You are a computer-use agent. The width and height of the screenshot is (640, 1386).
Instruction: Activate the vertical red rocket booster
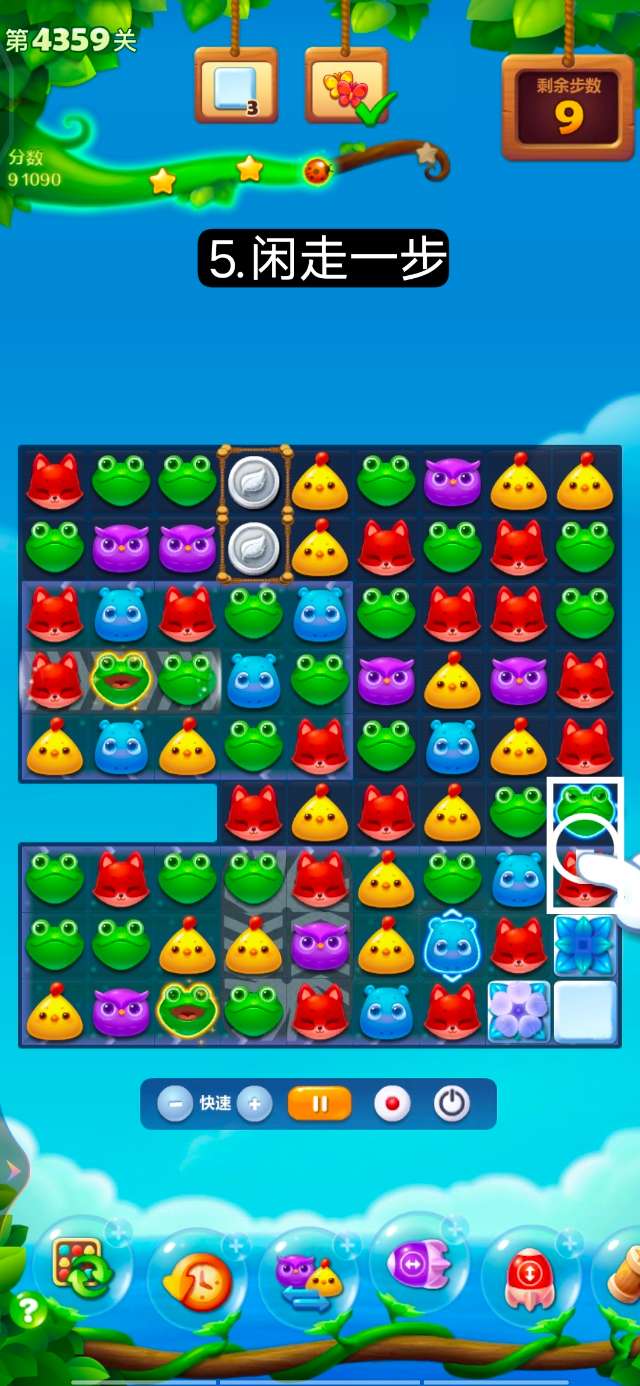click(x=530, y=1278)
